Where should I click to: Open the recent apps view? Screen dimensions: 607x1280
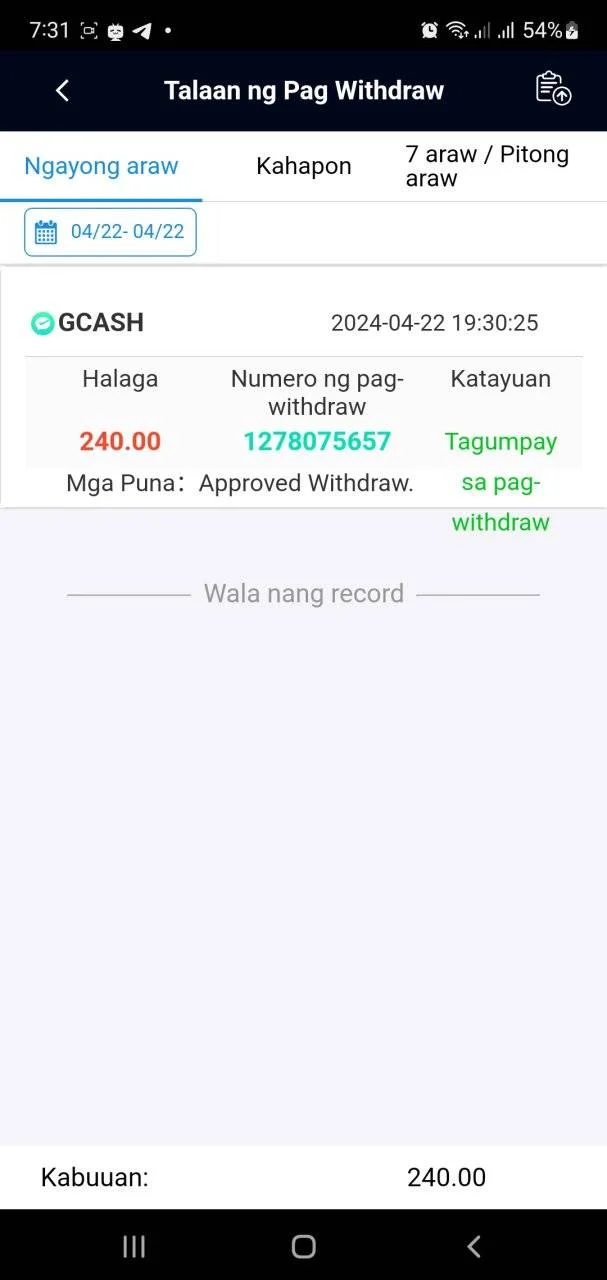[133, 1246]
